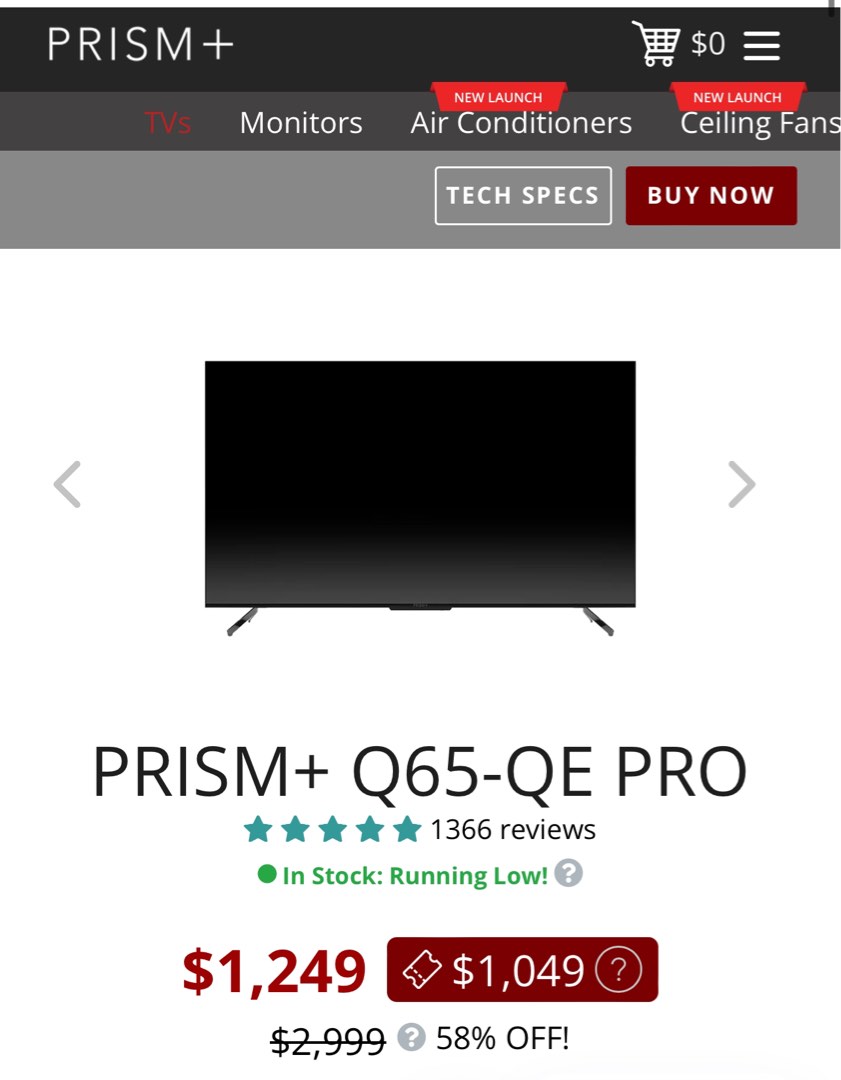Viewport: 841px width, 1080px height.
Task: Open the hamburger navigation menu
Action: [761, 44]
